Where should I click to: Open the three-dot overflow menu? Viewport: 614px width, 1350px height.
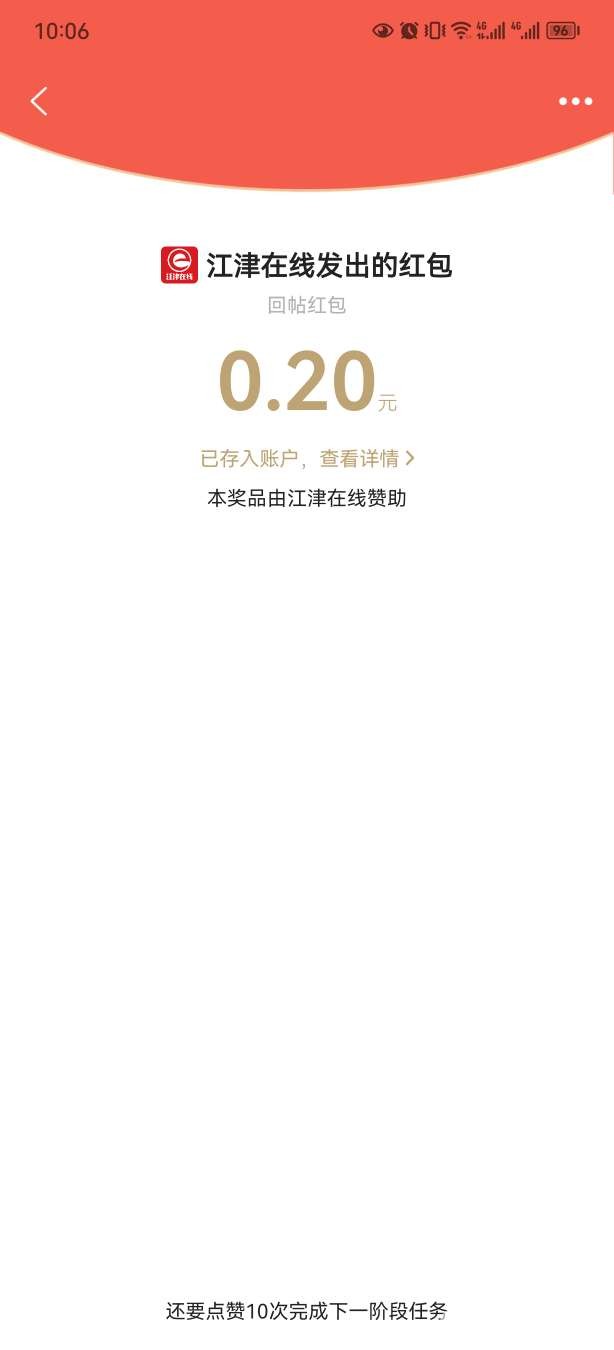pos(575,101)
